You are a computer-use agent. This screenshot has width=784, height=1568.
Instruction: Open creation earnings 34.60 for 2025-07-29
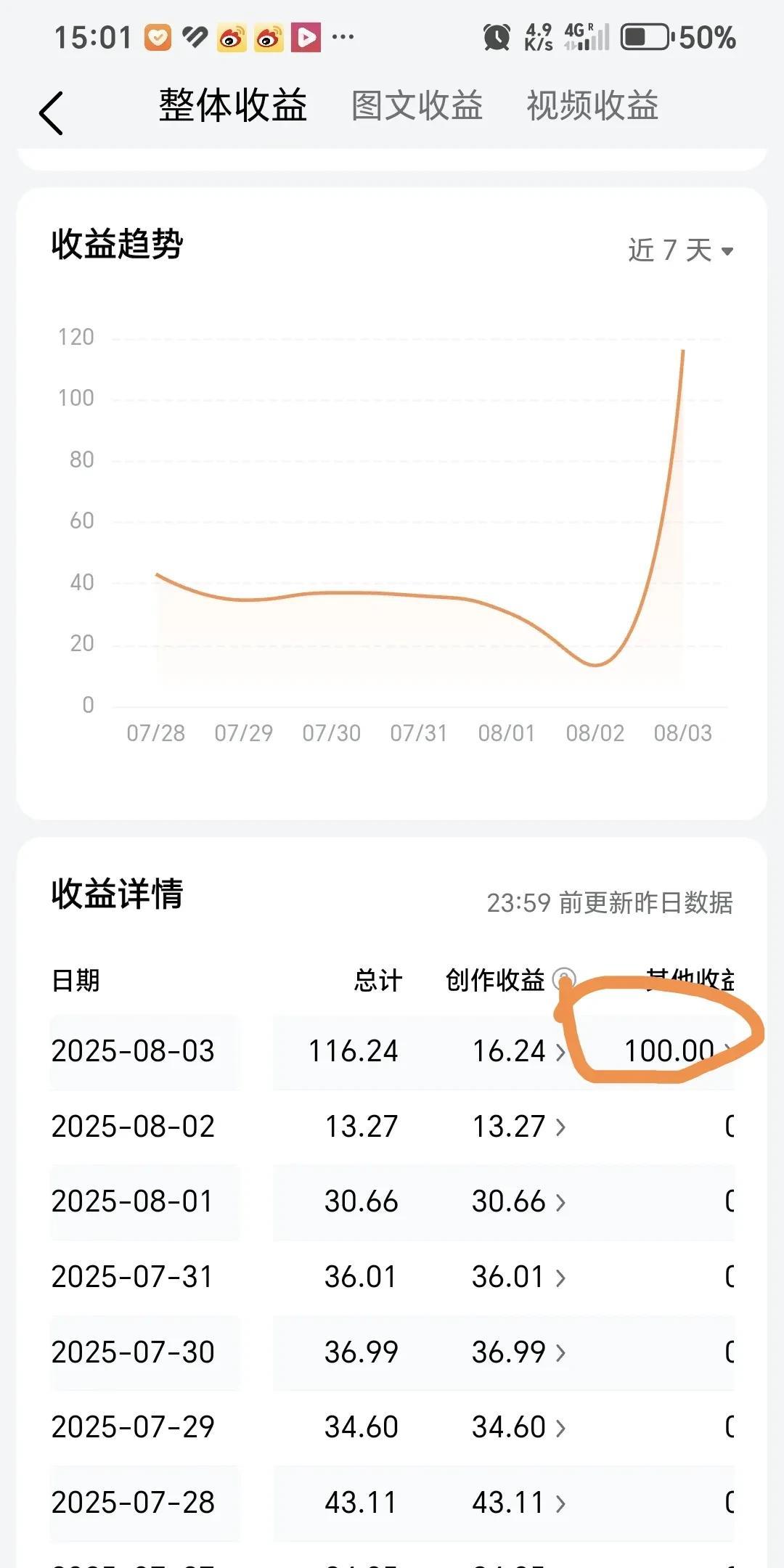pyautogui.click(x=518, y=1427)
